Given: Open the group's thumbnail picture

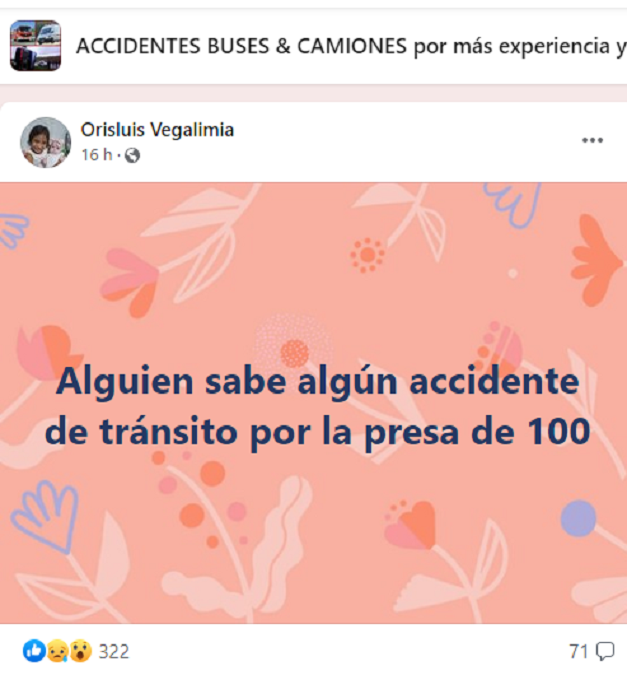Looking at the screenshot, I should point(36,46).
